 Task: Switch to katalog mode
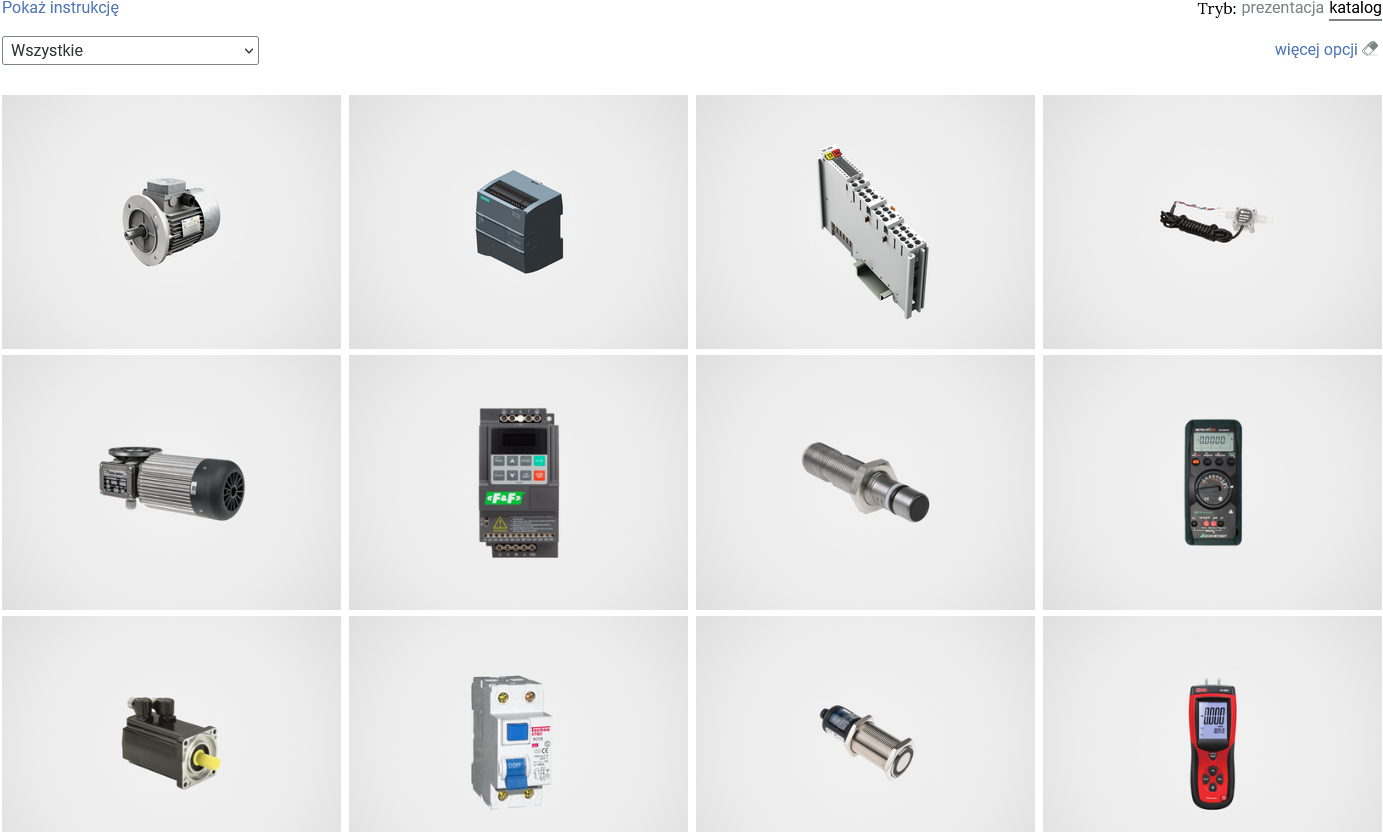click(x=1355, y=8)
